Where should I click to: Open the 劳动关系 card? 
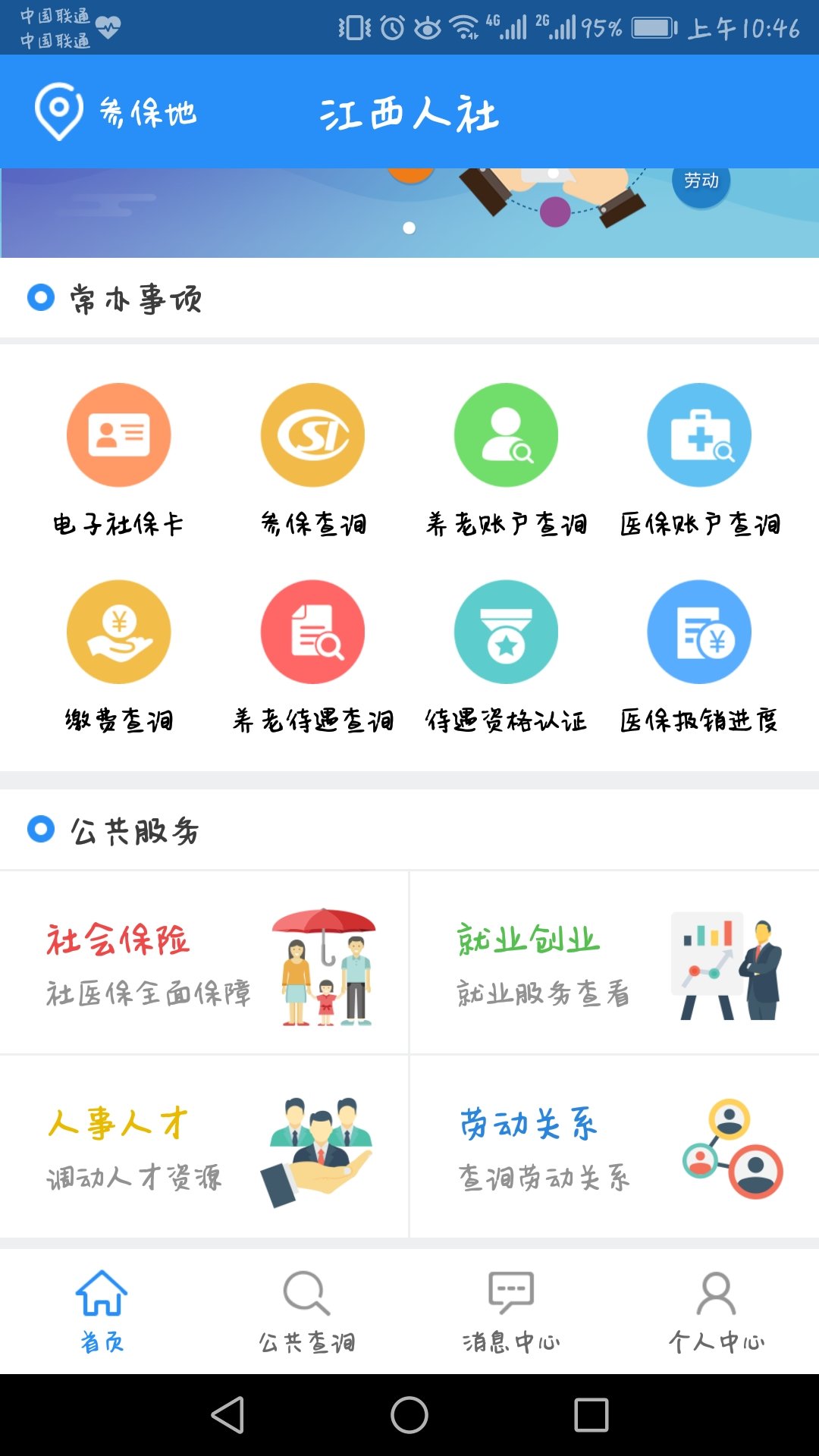(x=614, y=1147)
